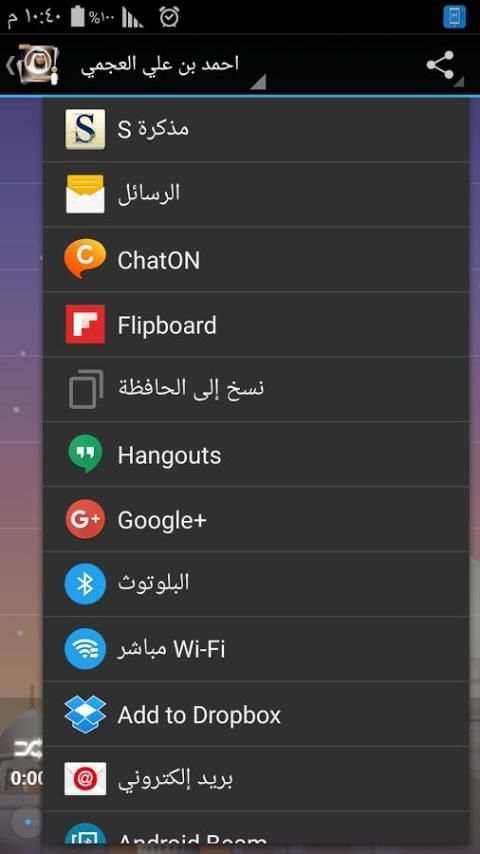Send via البلوتوث Bluetooth
480x854 pixels.
pyautogui.click(x=256, y=584)
